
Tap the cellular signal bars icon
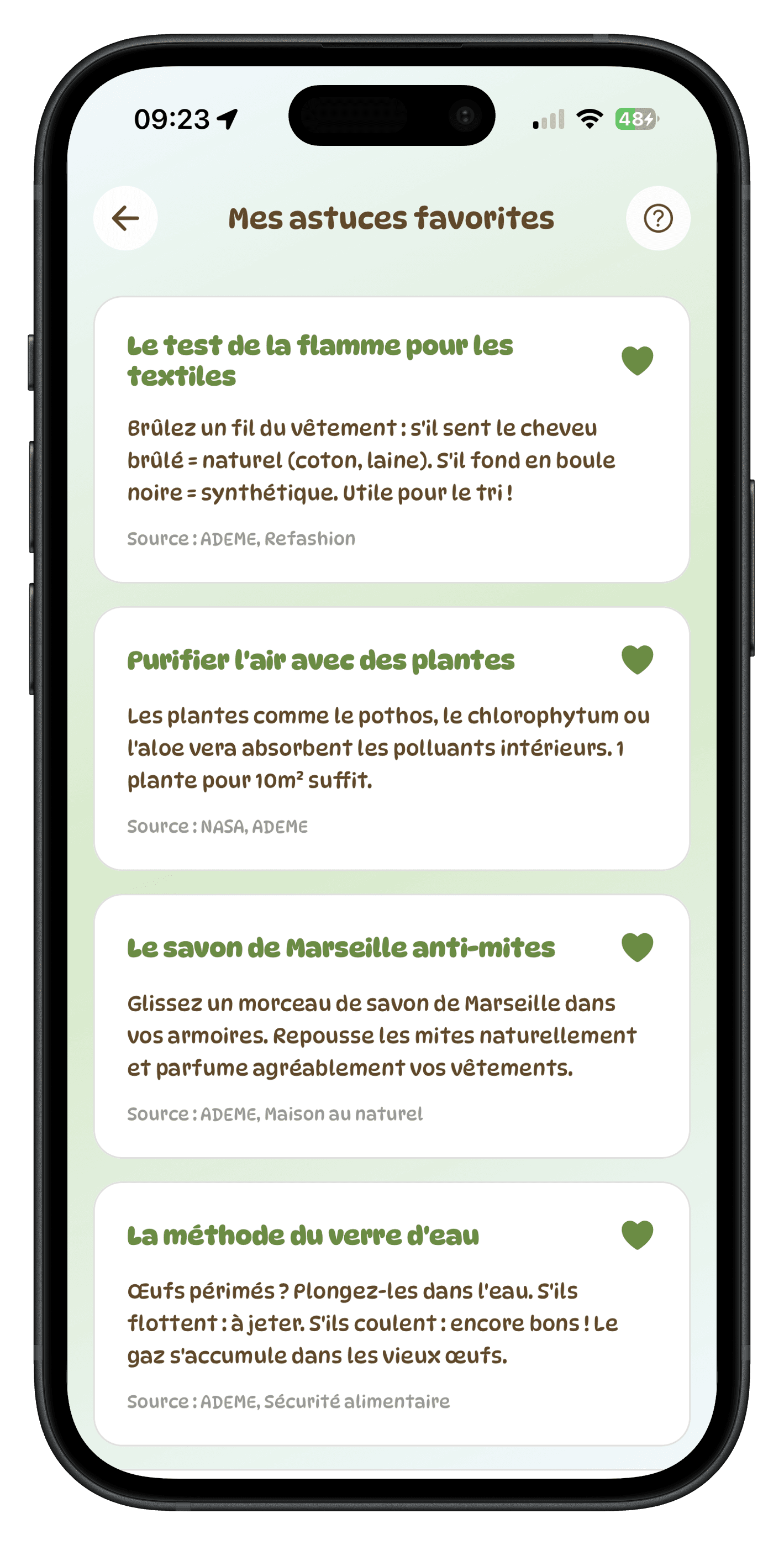click(549, 119)
